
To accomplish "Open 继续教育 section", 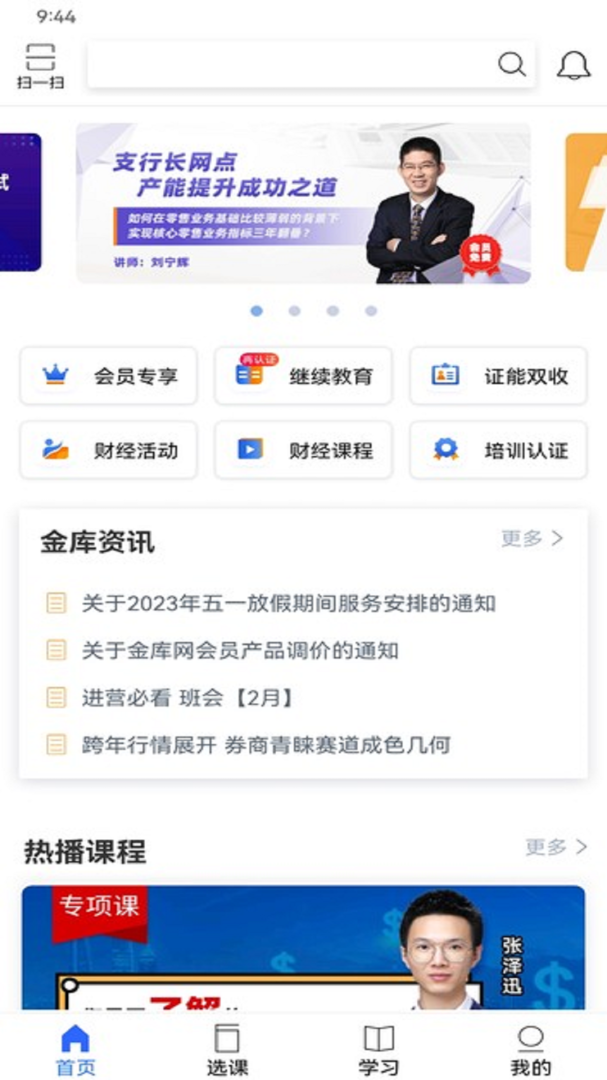I will pyautogui.click(x=303, y=376).
